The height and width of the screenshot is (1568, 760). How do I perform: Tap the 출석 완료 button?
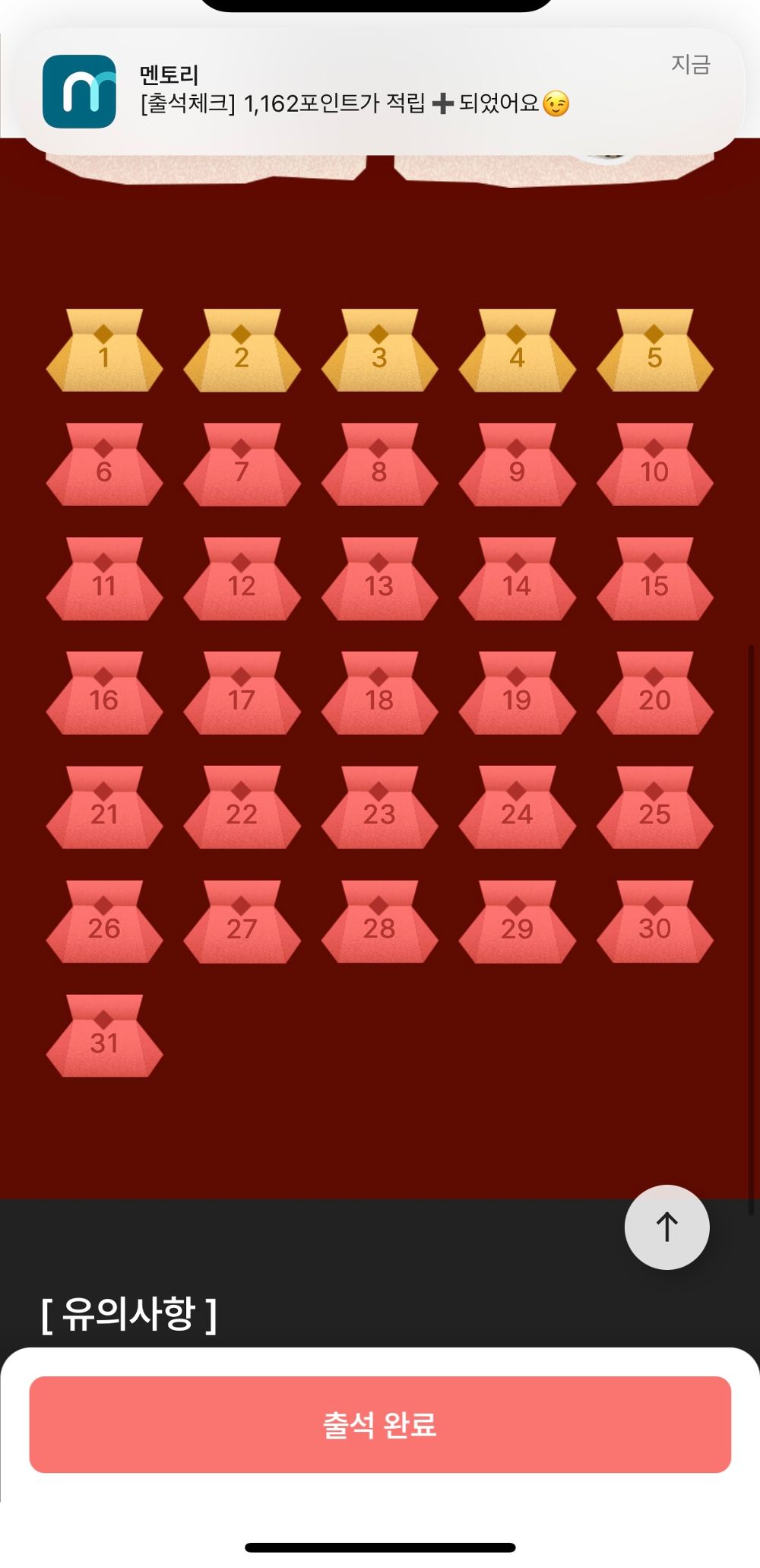tap(380, 1424)
